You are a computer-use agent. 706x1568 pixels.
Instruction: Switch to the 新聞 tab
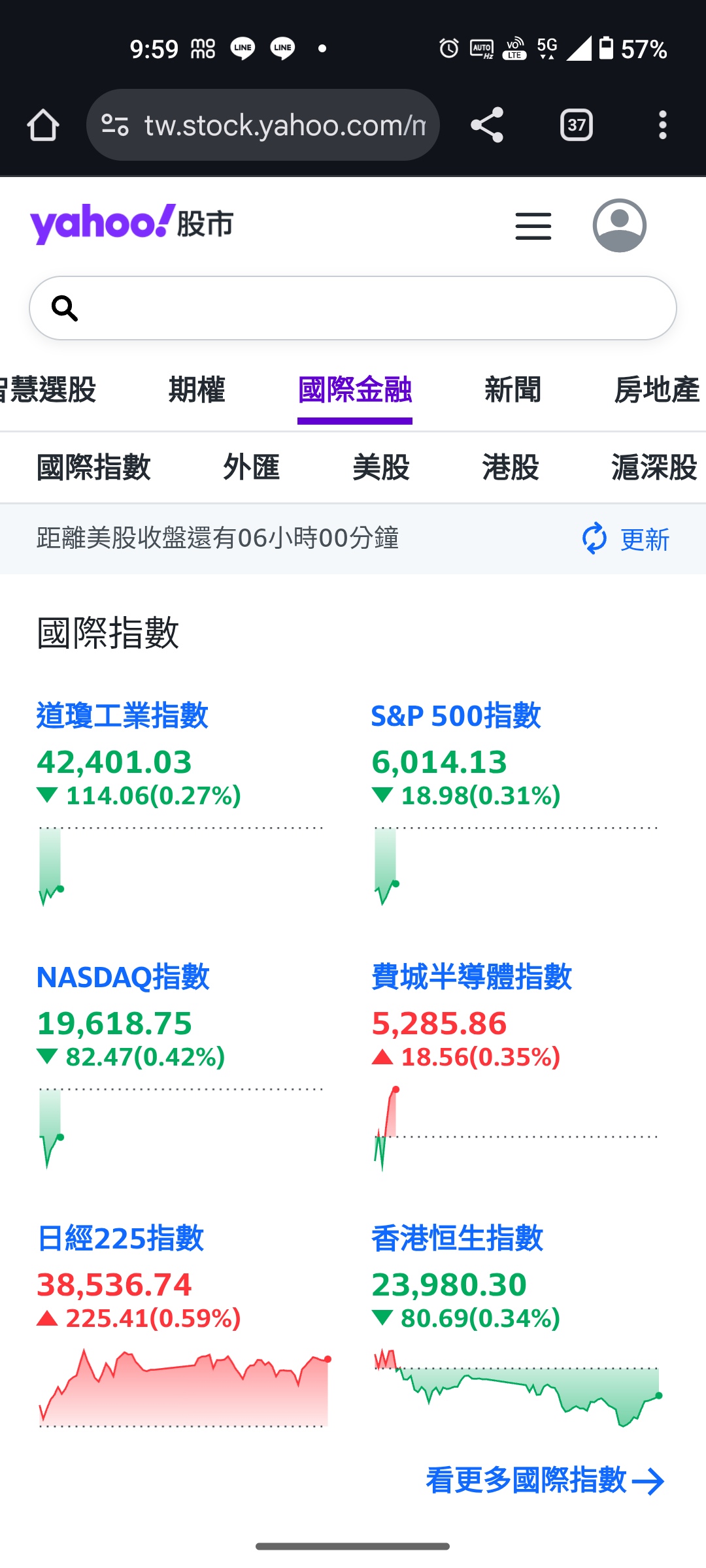(513, 390)
